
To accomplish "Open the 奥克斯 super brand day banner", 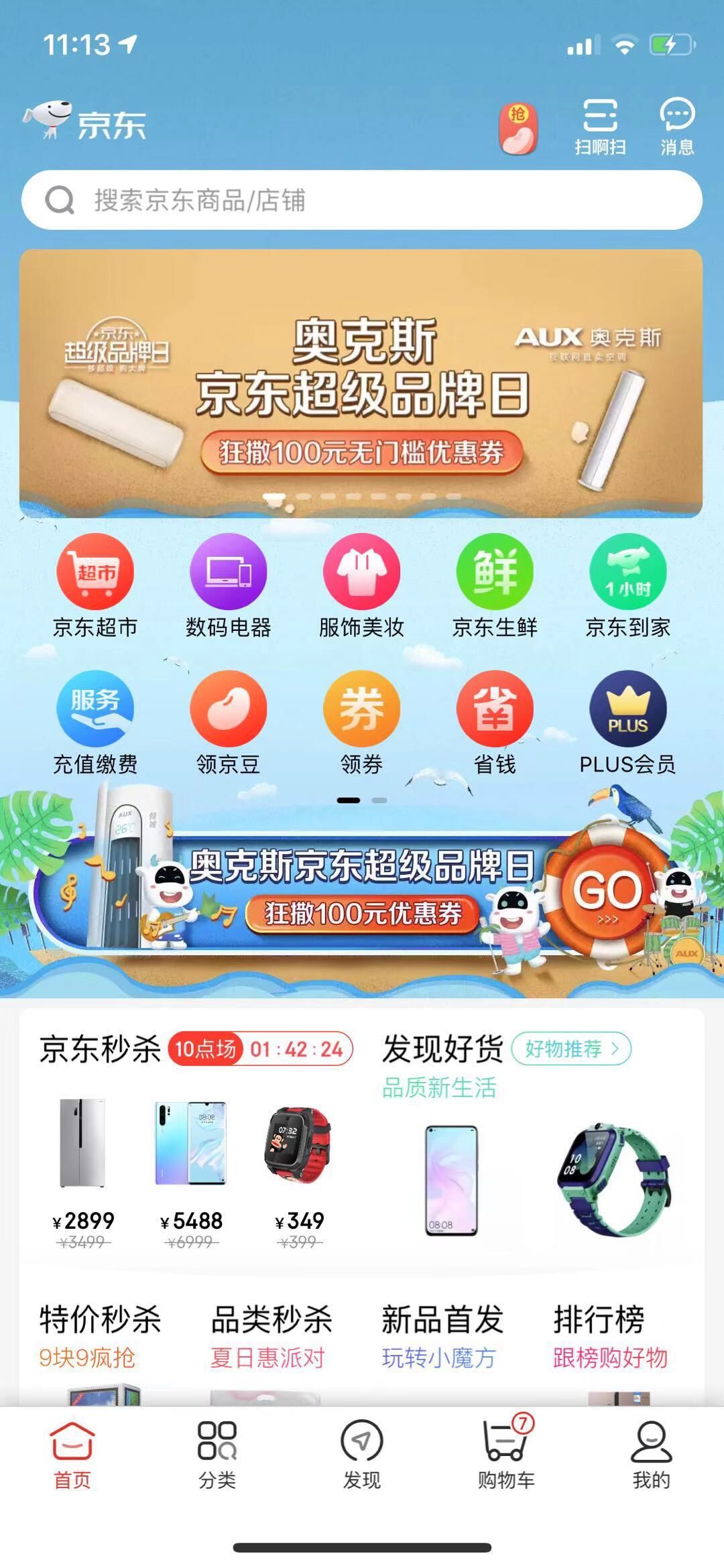I will [x=361, y=383].
